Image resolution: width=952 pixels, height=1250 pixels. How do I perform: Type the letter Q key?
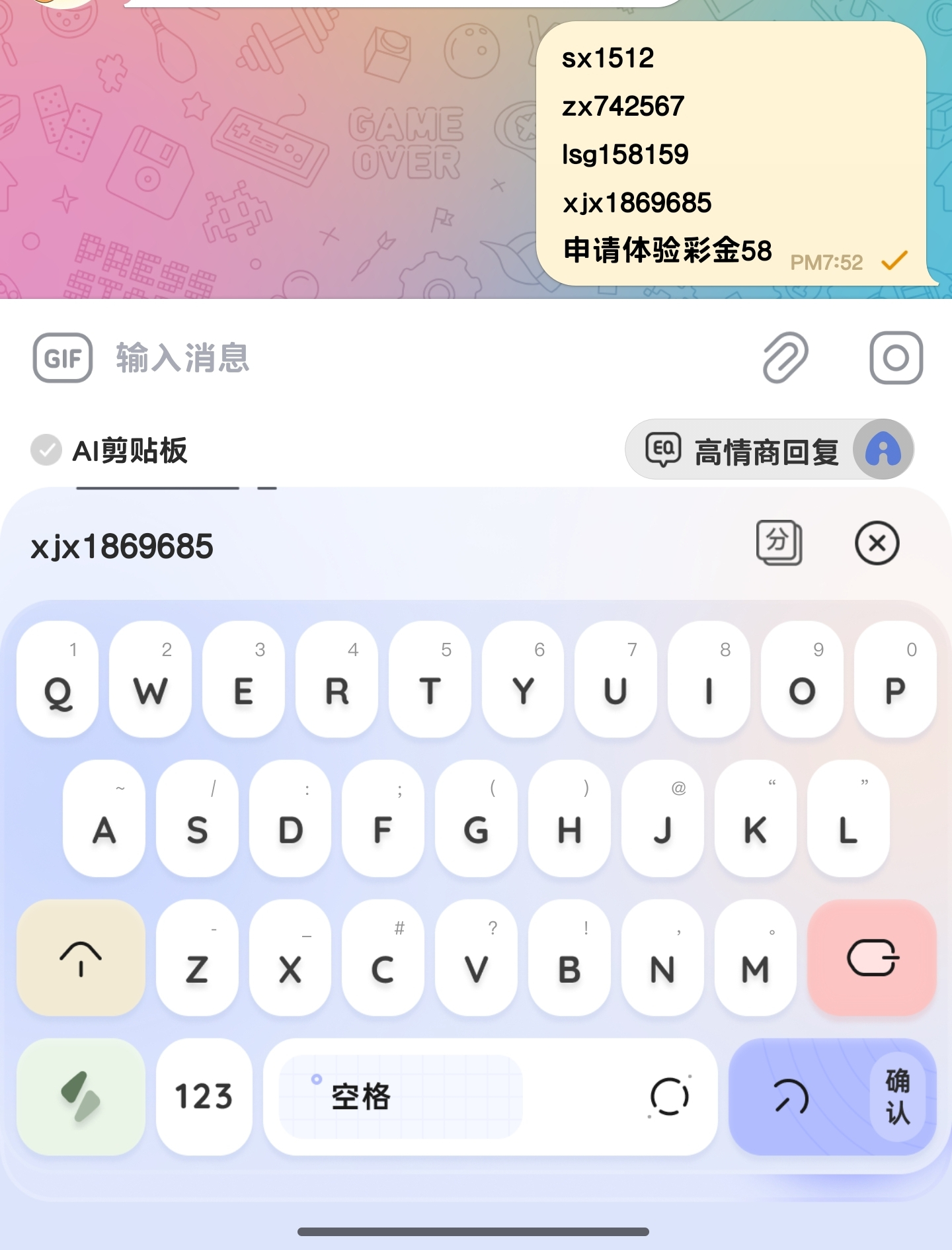[58, 680]
